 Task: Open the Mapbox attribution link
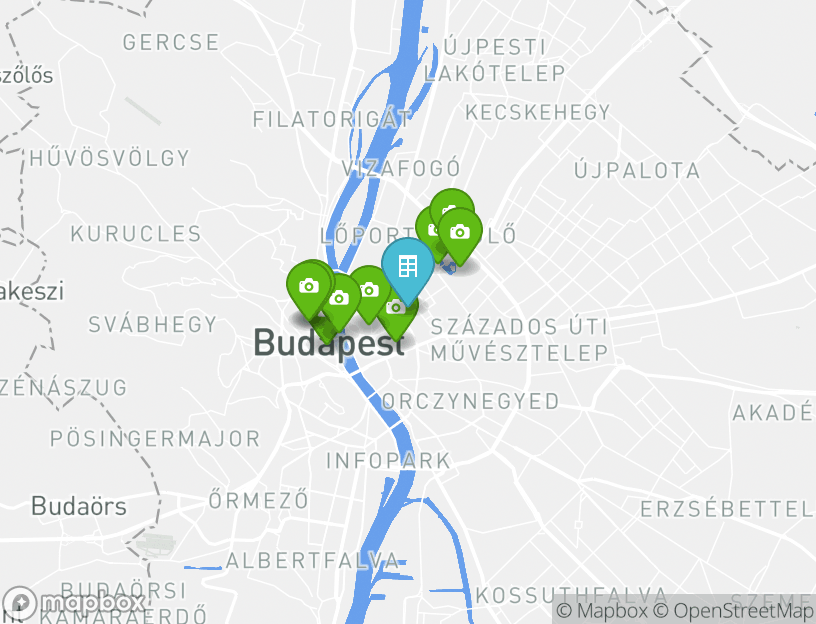[x=600, y=611]
